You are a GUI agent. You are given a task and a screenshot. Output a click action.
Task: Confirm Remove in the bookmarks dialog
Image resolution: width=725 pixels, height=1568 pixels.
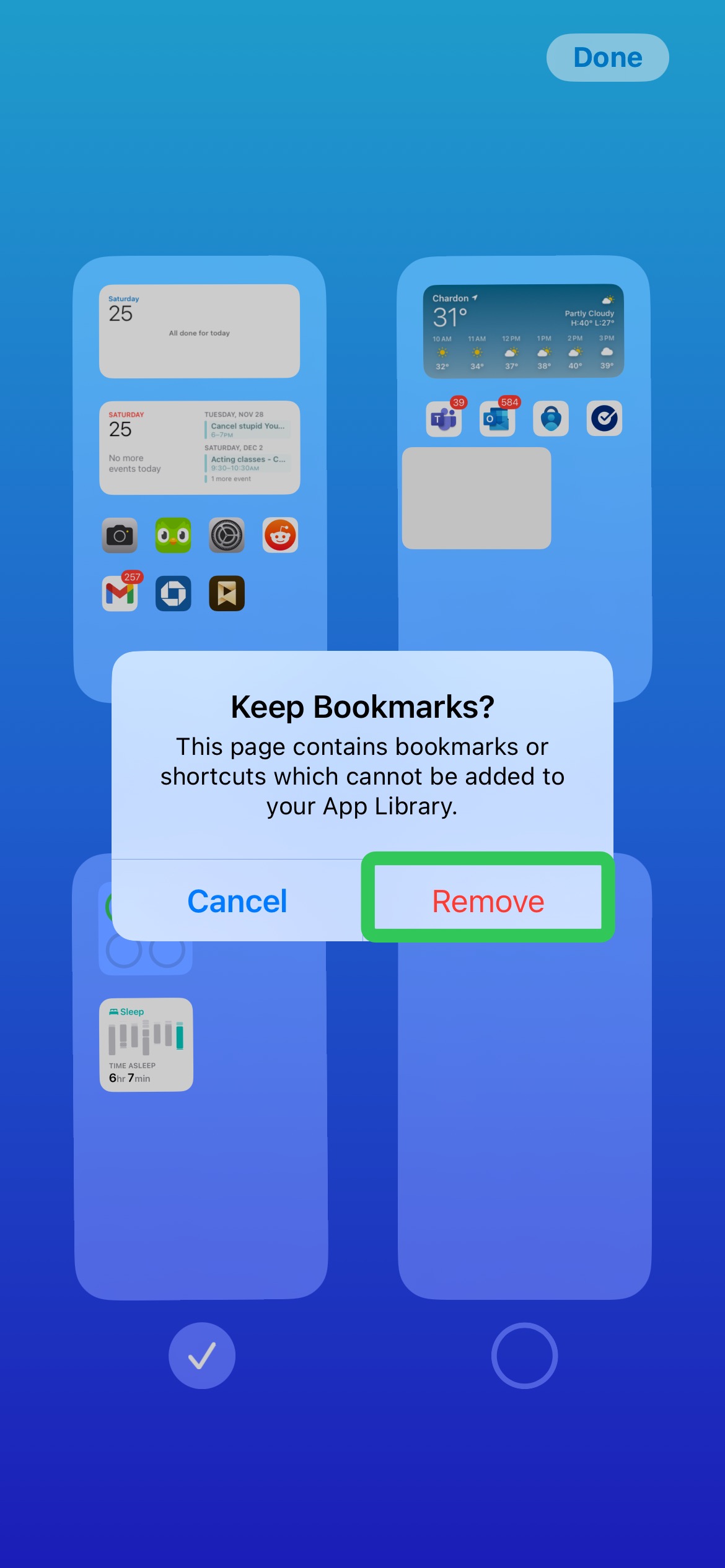click(488, 900)
